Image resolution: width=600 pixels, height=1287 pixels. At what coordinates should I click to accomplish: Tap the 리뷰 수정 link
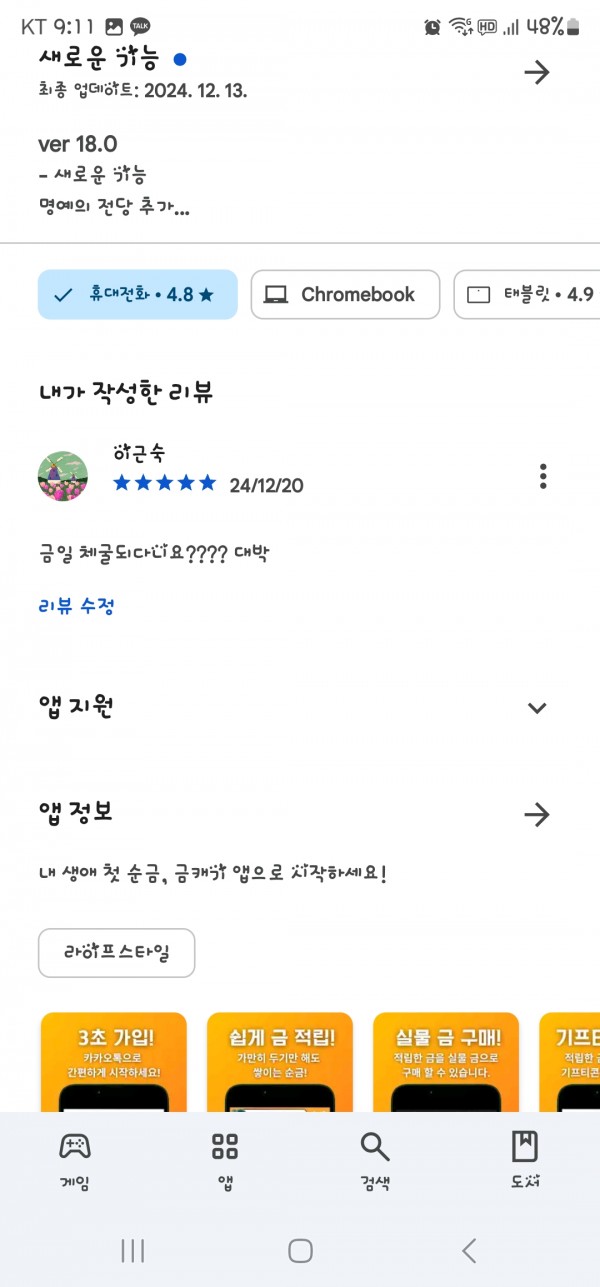coord(76,605)
